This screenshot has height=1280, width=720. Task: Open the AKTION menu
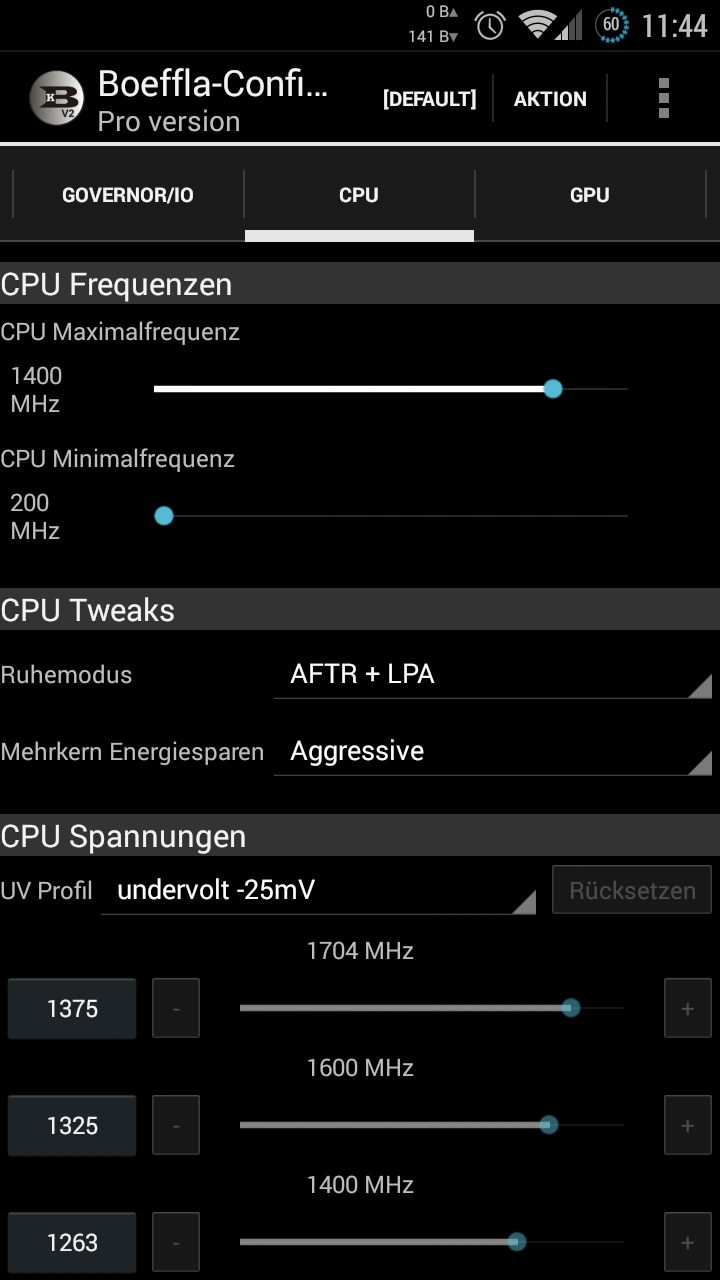tap(550, 99)
